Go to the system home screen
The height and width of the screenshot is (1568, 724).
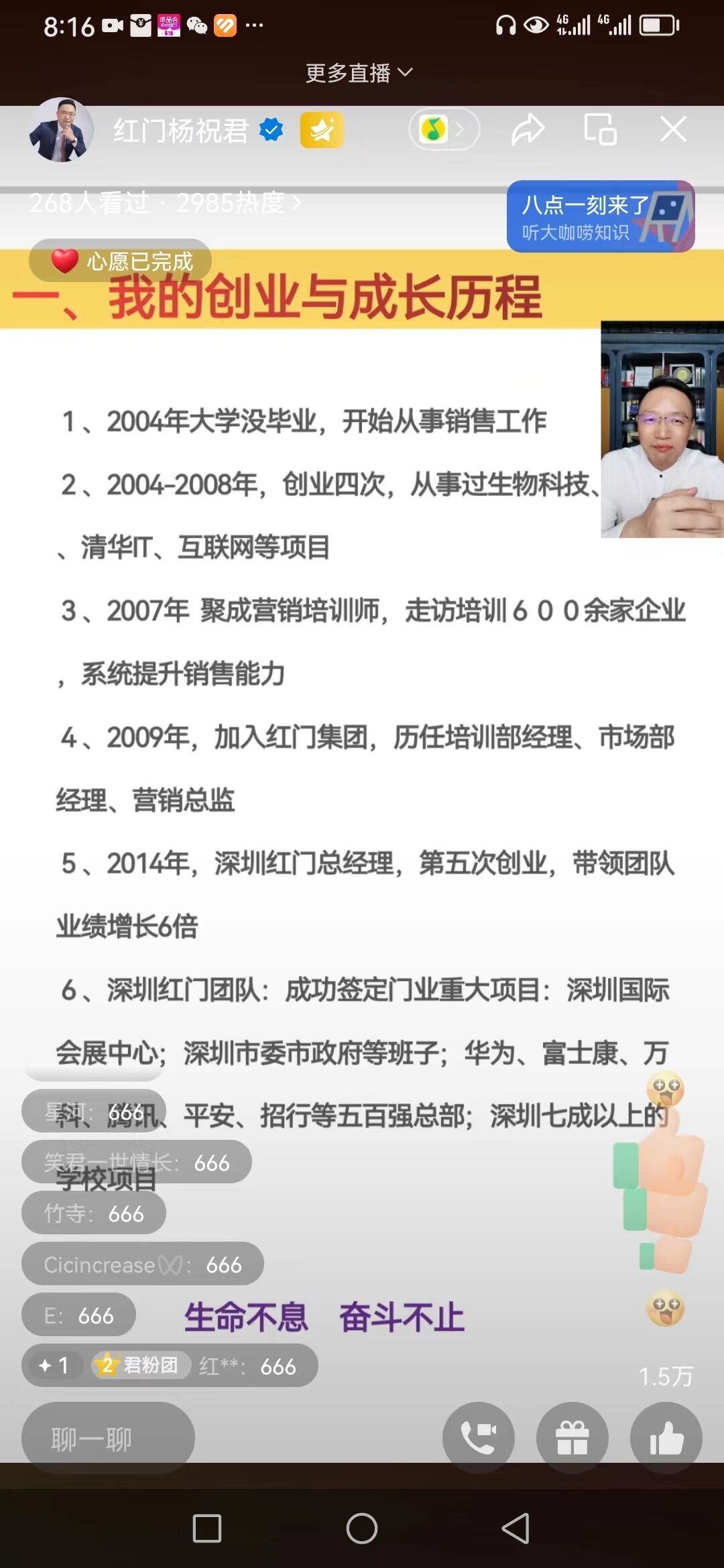[x=362, y=1528]
